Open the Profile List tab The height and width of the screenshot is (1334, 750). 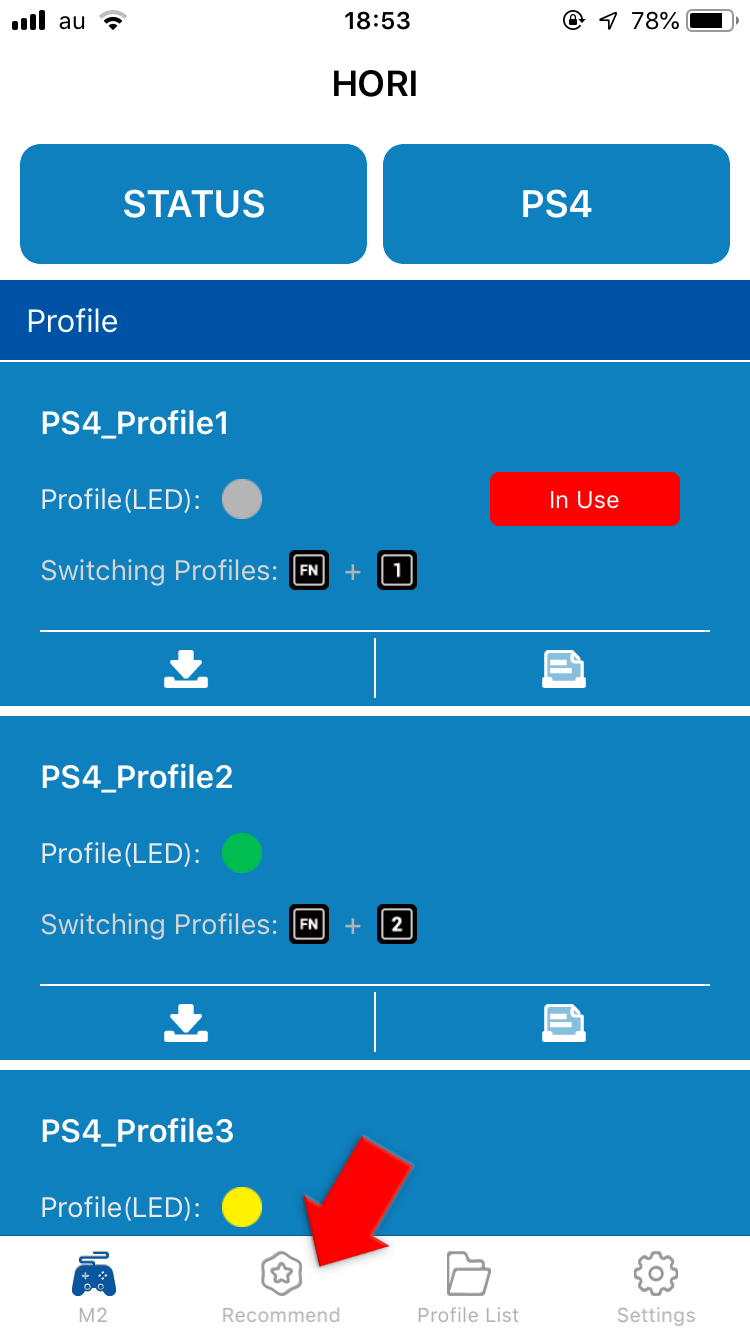468,1287
